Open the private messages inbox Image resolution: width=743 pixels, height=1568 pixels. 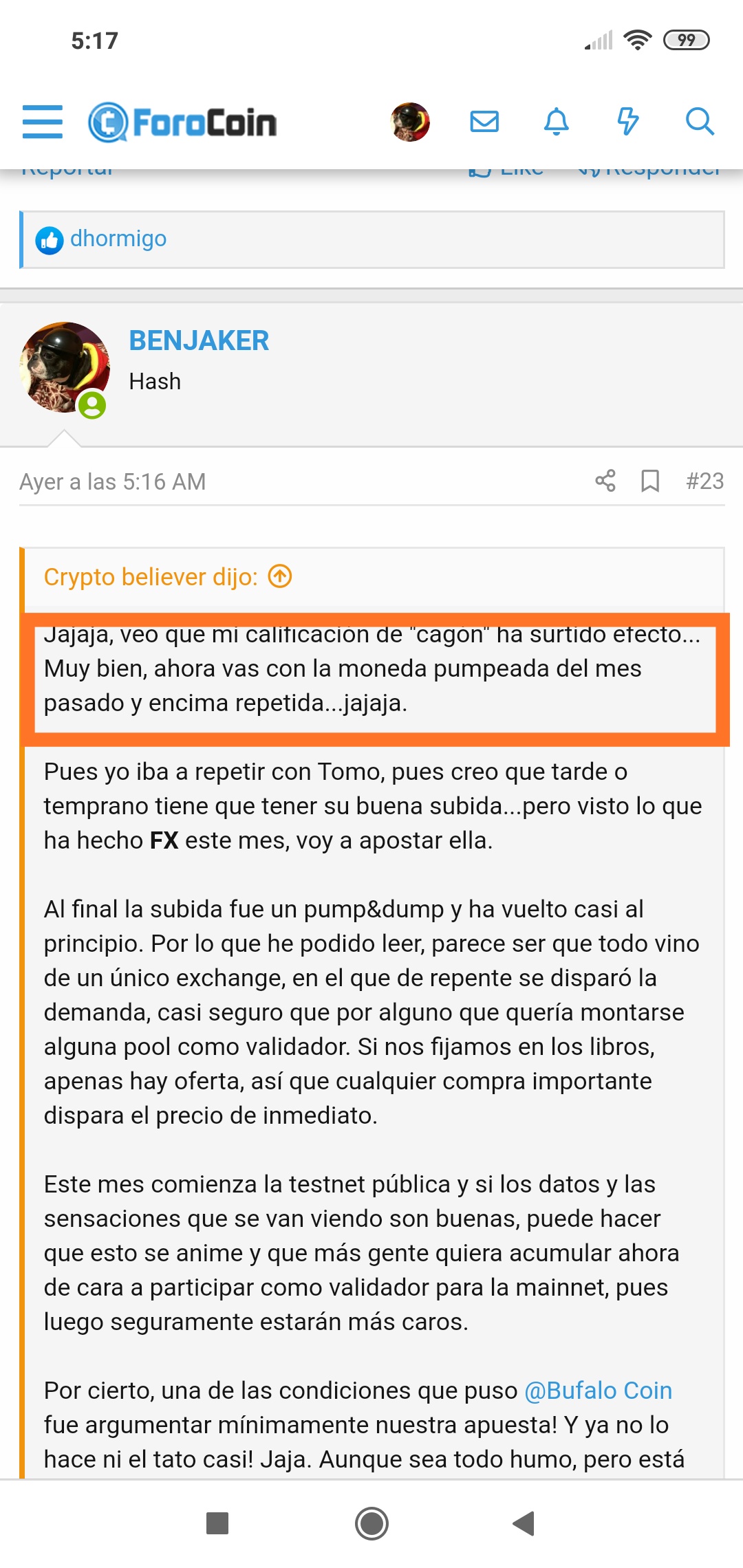[x=484, y=122]
